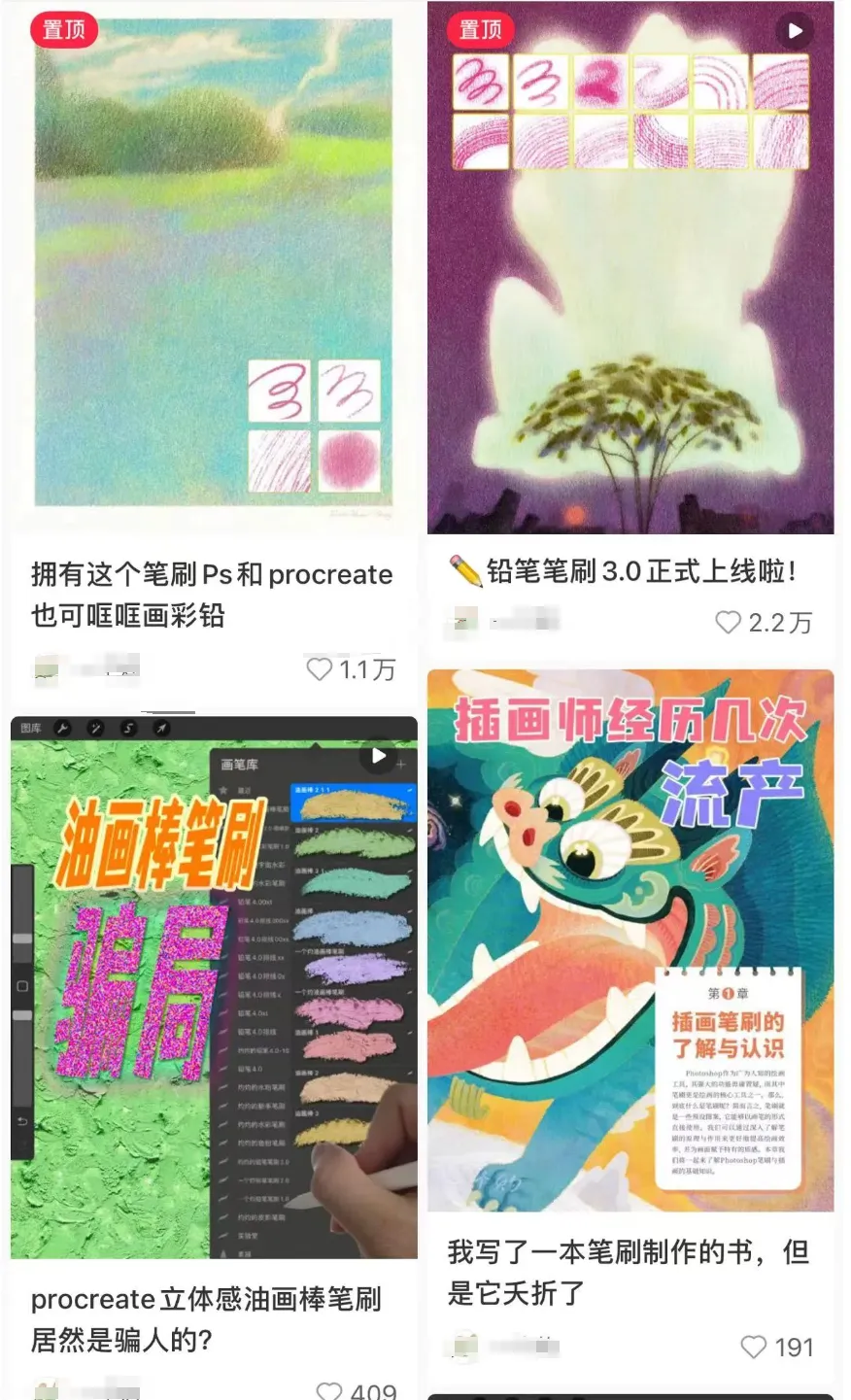The width and height of the screenshot is (851, 1400).
Task: Open author avatar under 也可哐哐画彩铅 post
Action: click(47, 668)
